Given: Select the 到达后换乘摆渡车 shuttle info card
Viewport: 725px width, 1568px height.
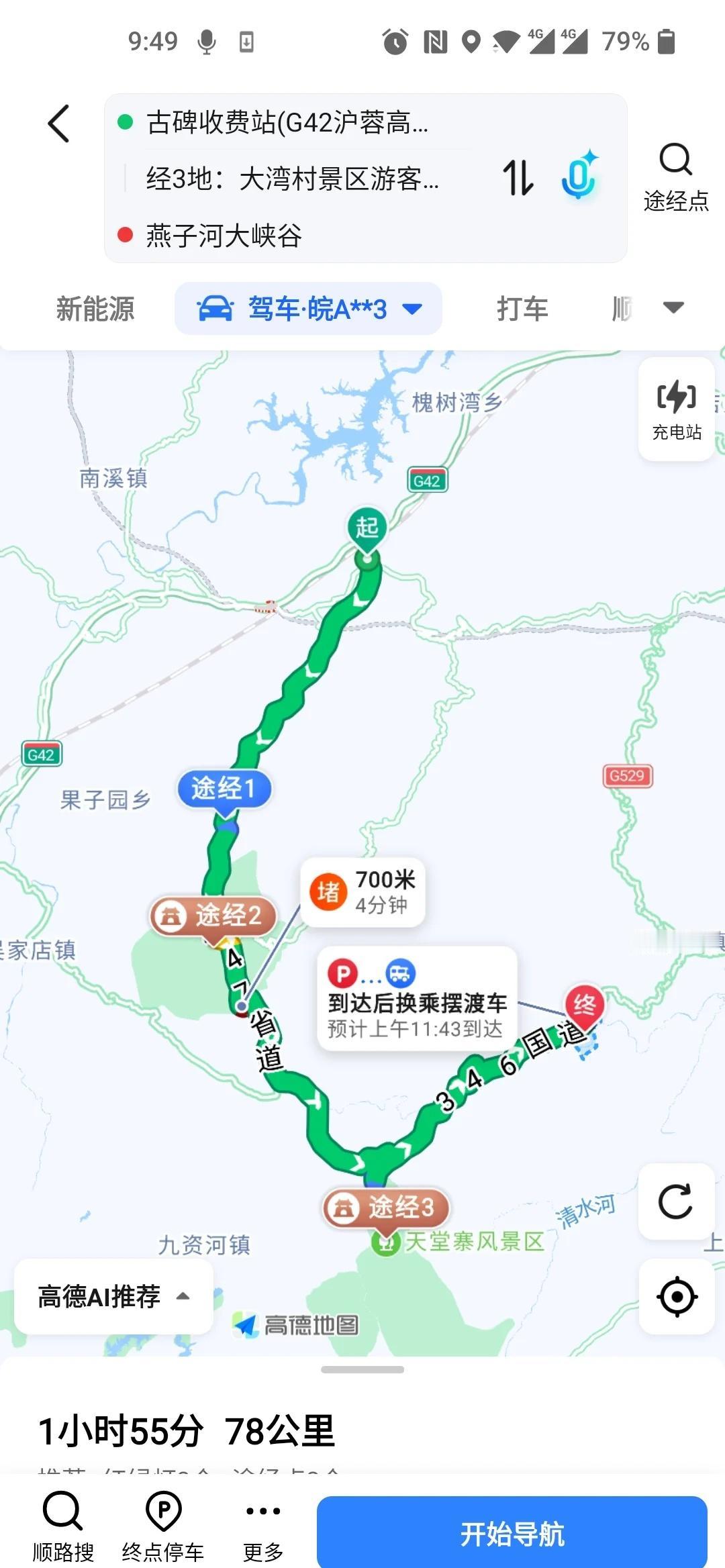Looking at the screenshot, I should (x=418, y=1000).
